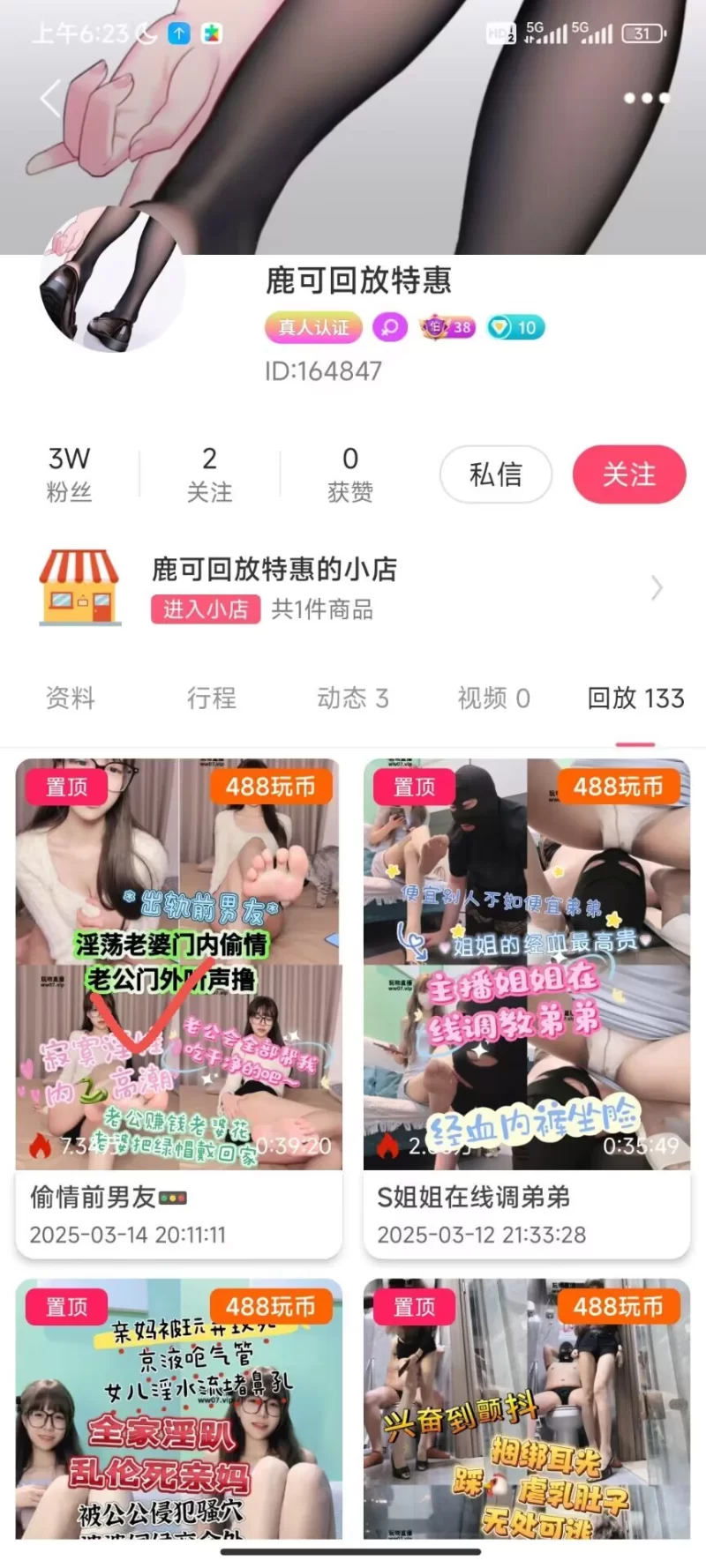Tap the 进入小店 button
The width and height of the screenshot is (706, 1568).
(x=205, y=609)
